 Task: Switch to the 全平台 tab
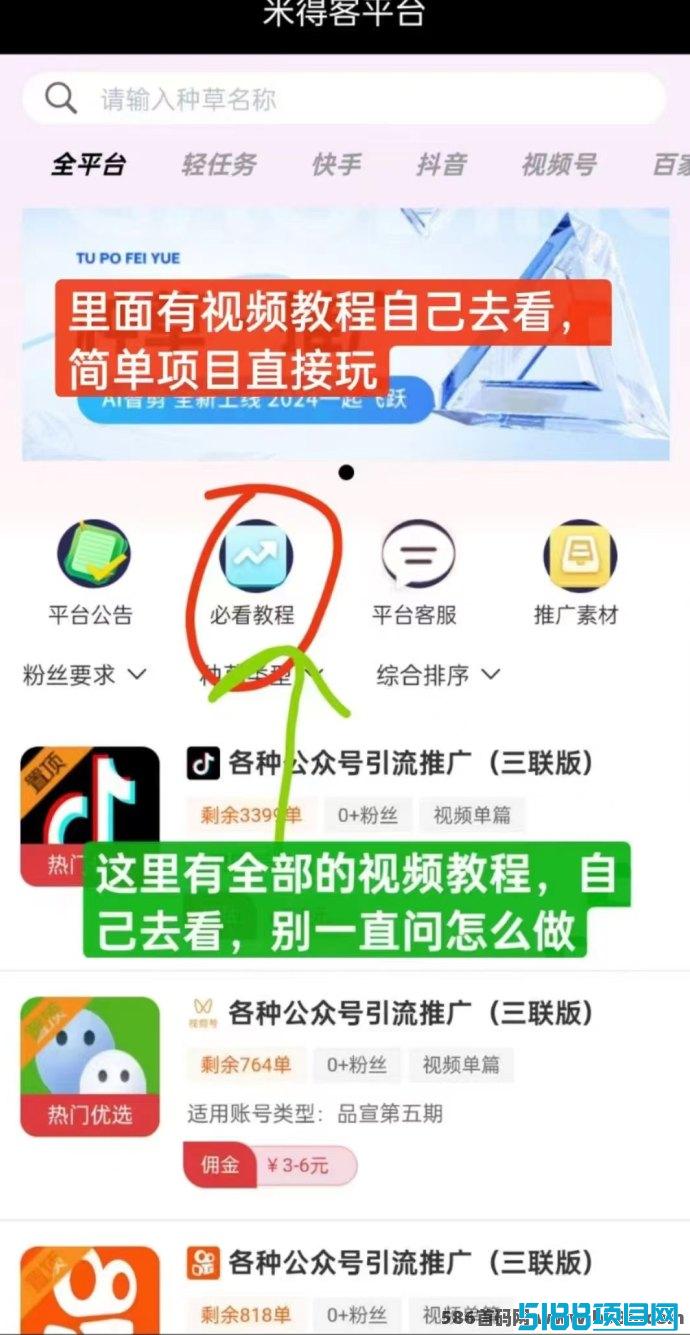(88, 165)
